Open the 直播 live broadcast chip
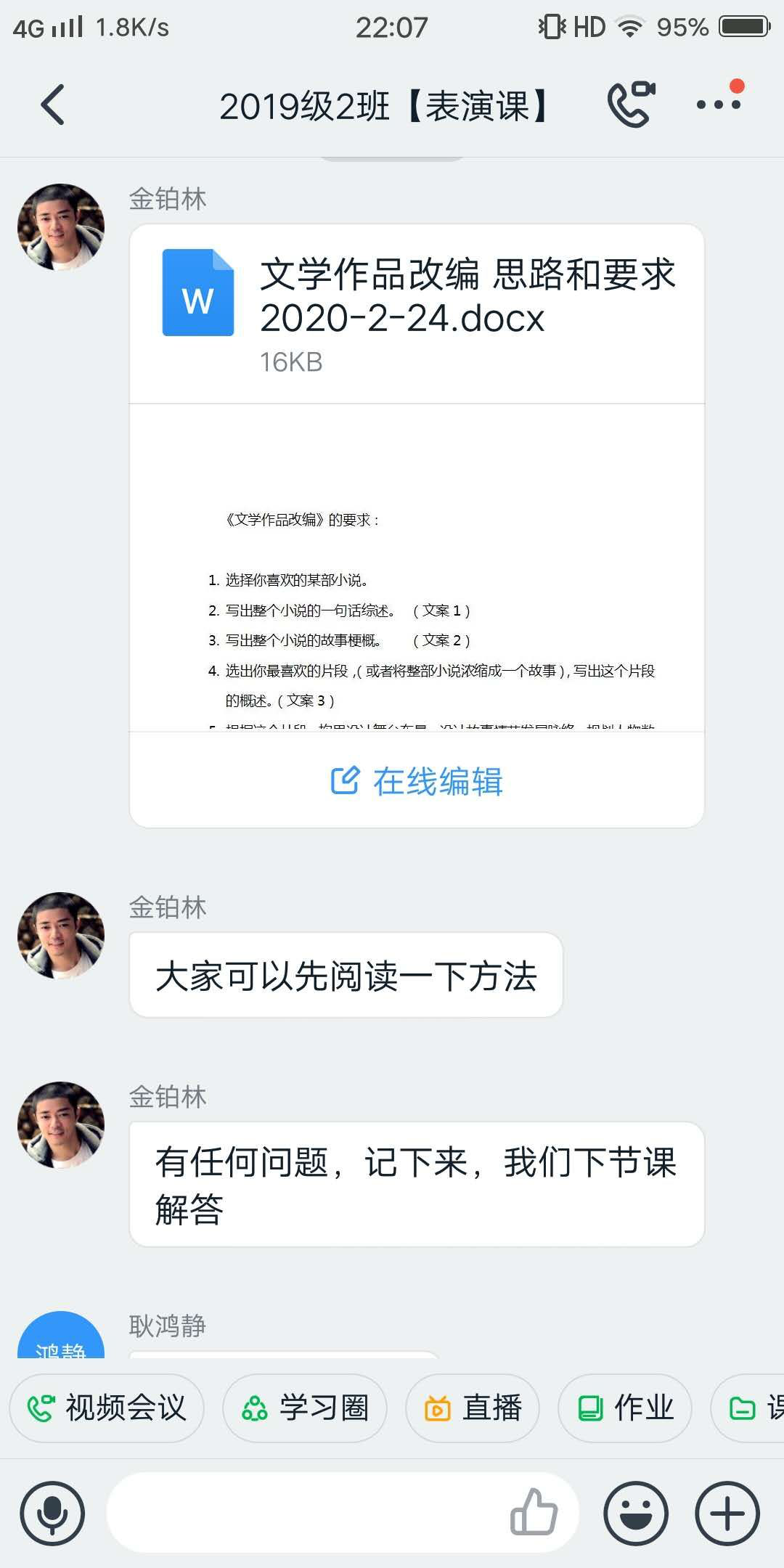The width and height of the screenshot is (784, 1568). [473, 1408]
